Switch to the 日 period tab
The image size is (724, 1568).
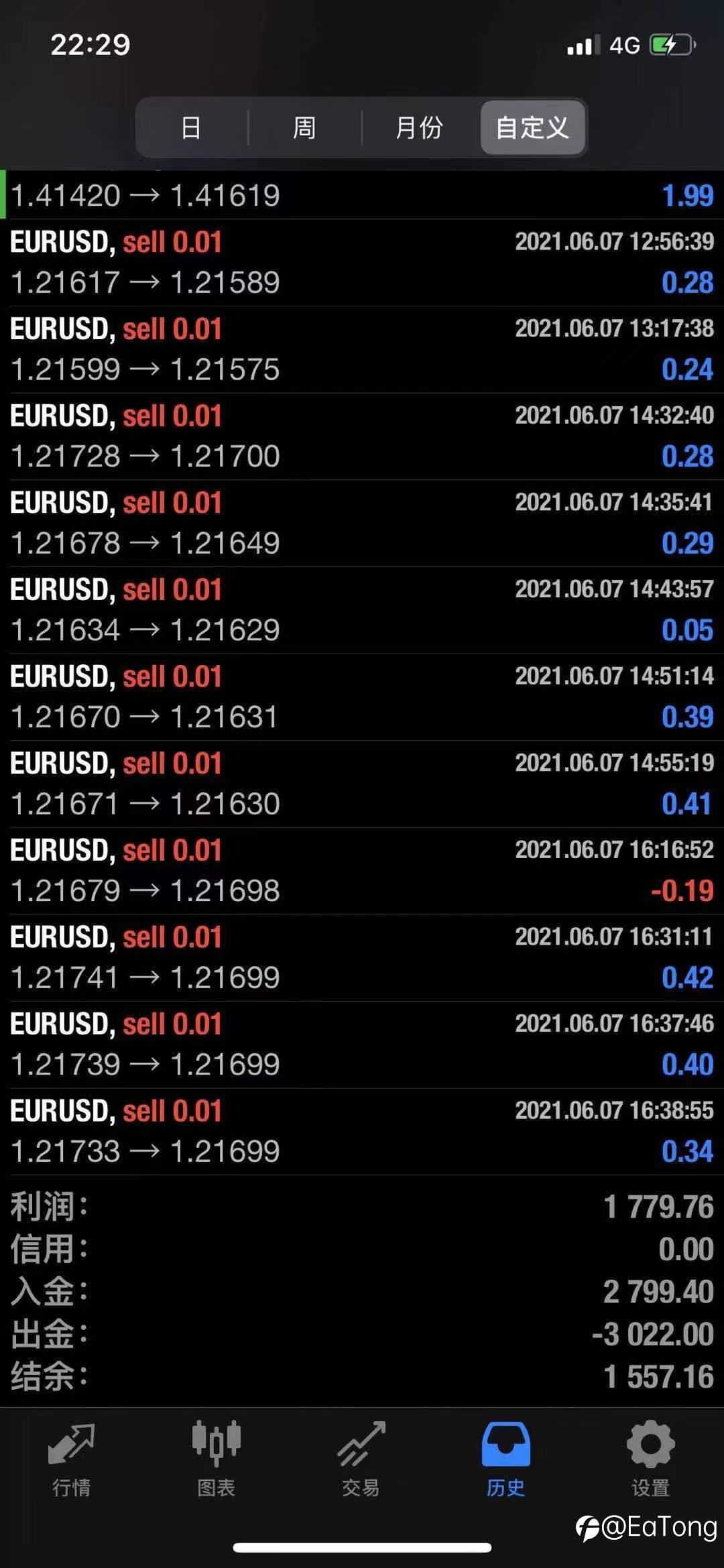[191, 127]
